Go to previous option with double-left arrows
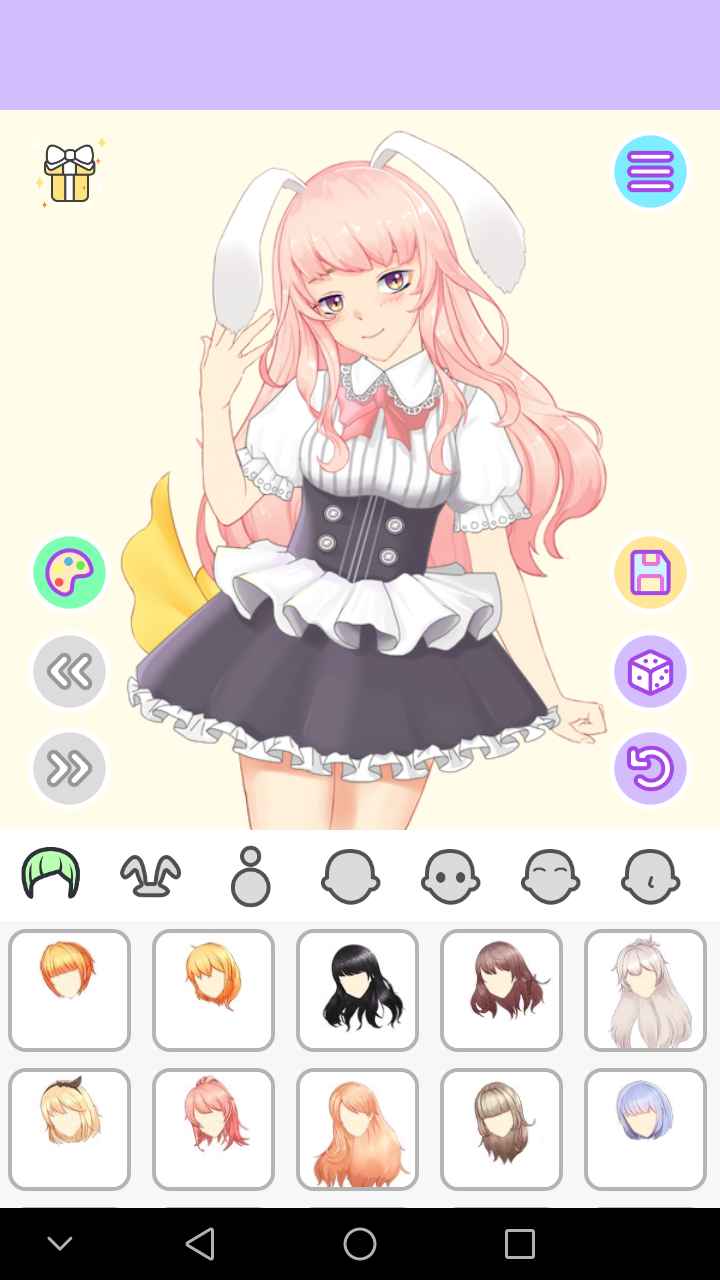Screen dimensions: 720x1280 (x=69, y=671)
